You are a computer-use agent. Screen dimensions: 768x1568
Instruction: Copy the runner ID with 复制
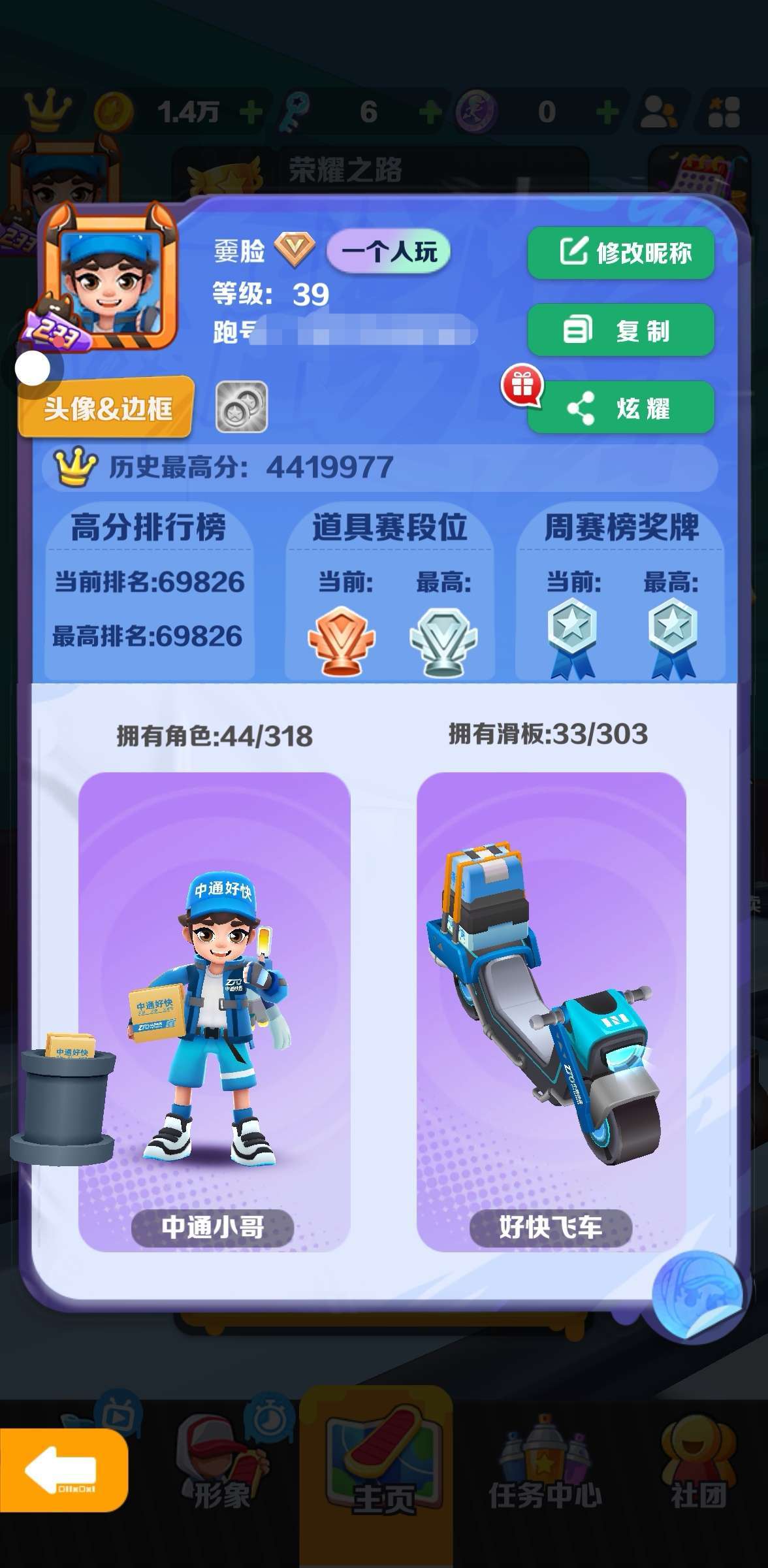click(620, 331)
